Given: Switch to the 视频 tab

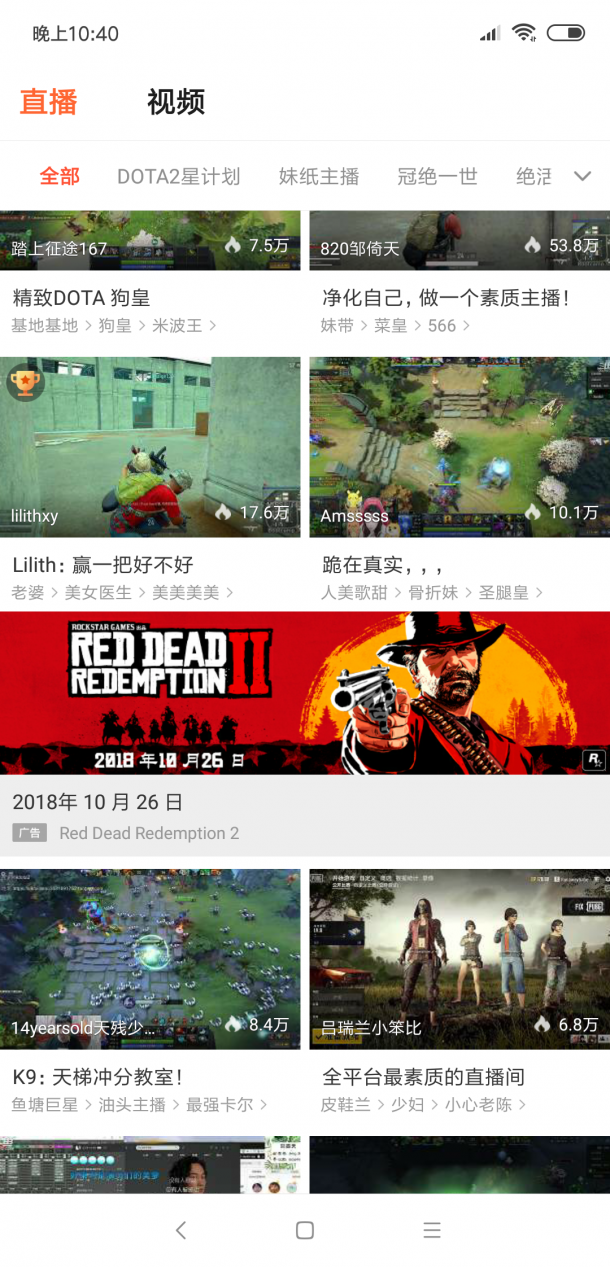Looking at the screenshot, I should point(176,102).
